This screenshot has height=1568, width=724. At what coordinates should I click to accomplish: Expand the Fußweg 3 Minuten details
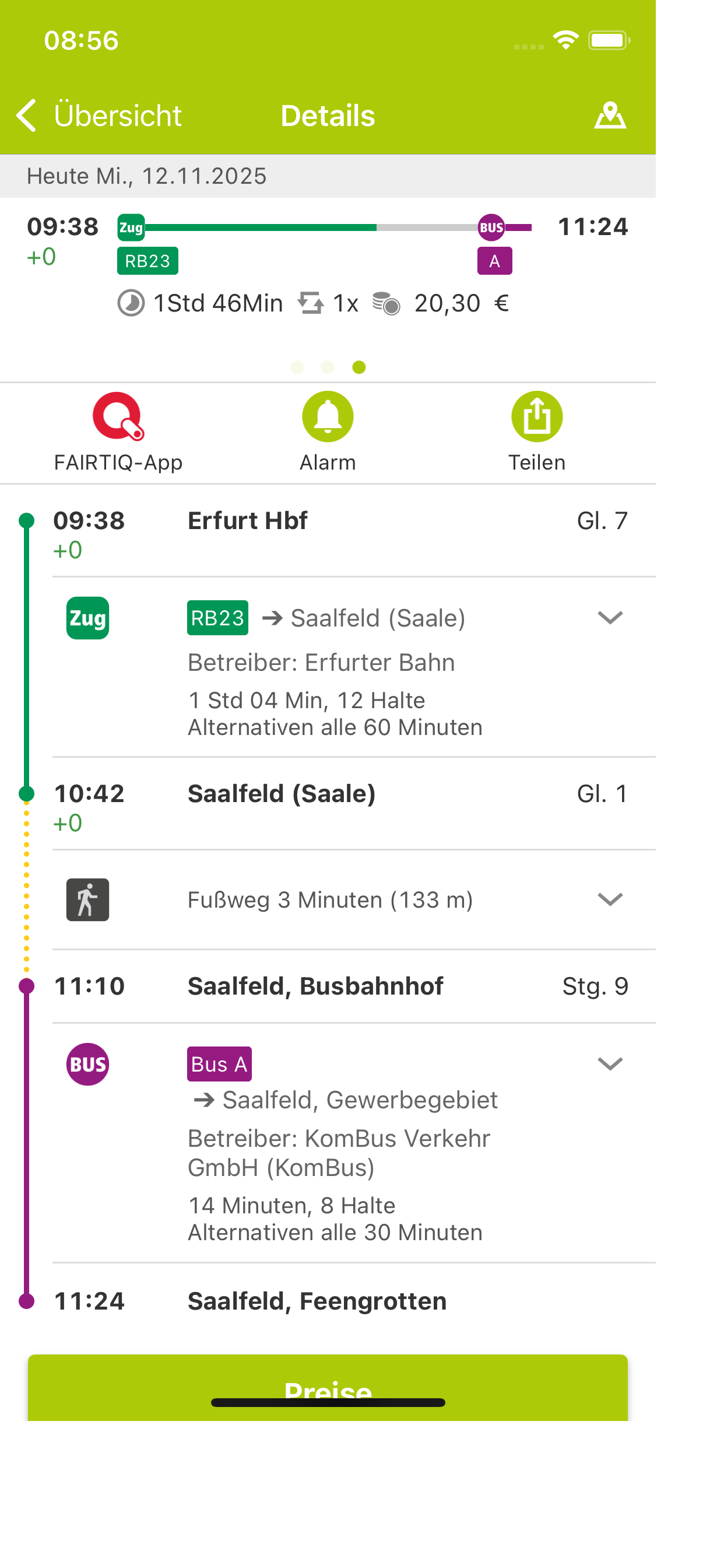pyautogui.click(x=610, y=899)
